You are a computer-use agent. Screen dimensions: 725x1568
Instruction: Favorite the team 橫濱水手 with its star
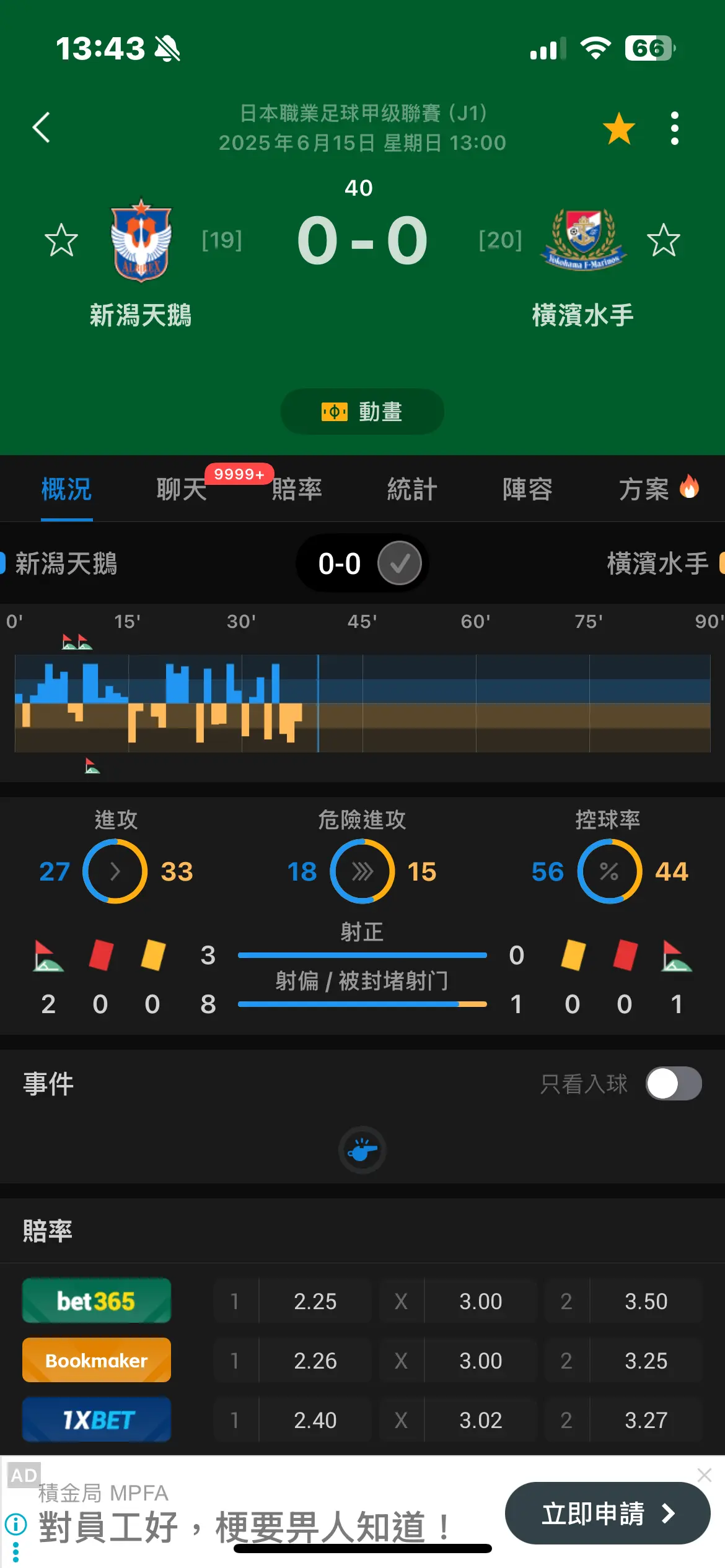point(664,240)
